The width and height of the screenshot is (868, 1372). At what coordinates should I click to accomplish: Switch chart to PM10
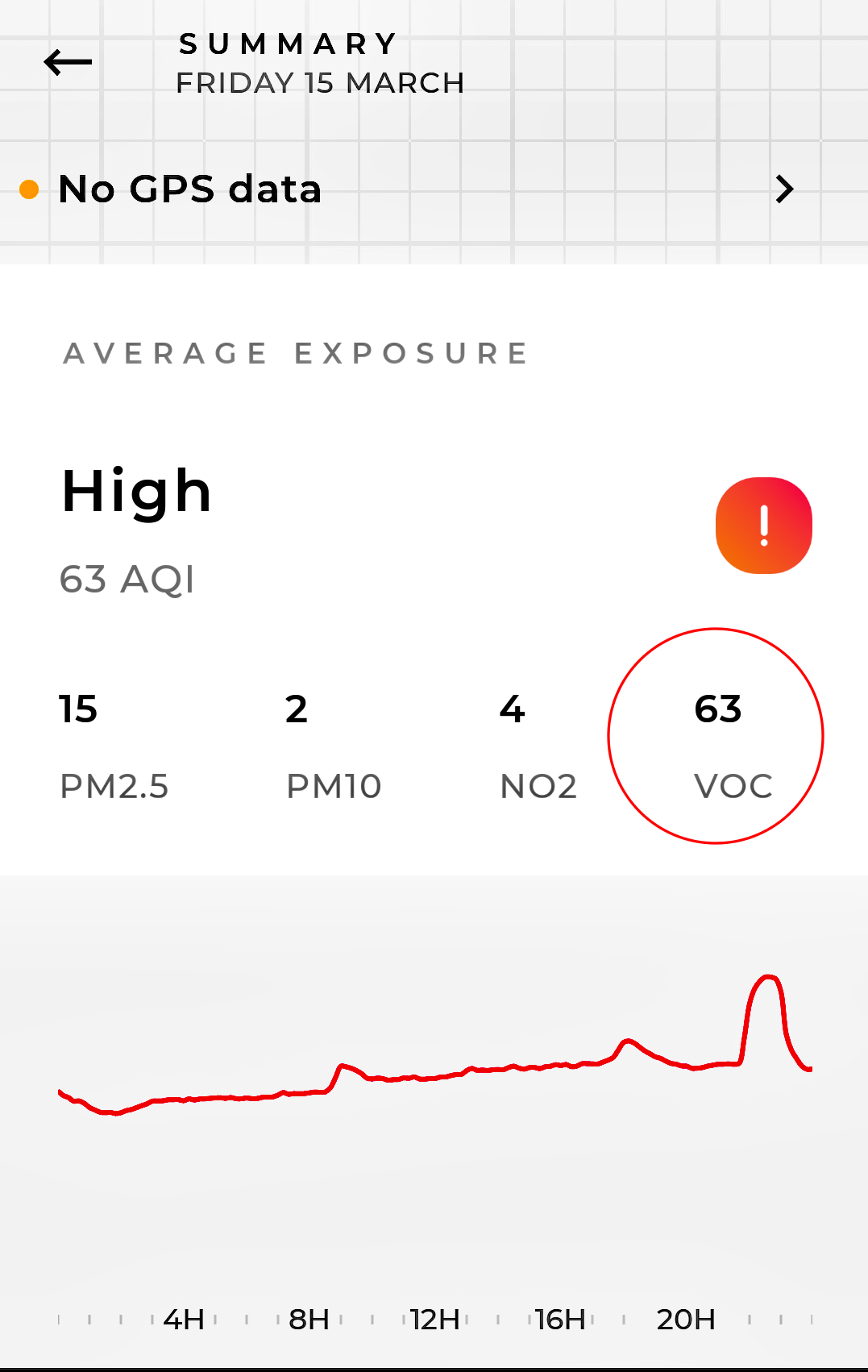click(x=333, y=746)
